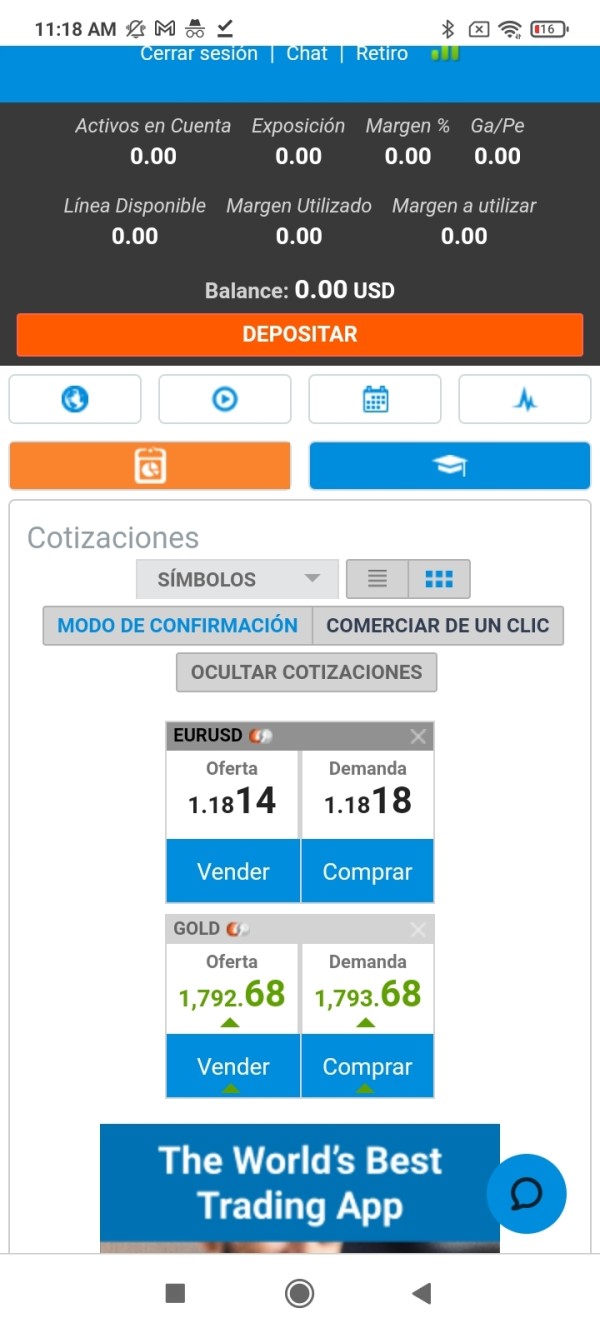Screen dimensions: 600x1333
Task: Tap OCULTAR COTIZACIONES button
Action: tap(307, 672)
